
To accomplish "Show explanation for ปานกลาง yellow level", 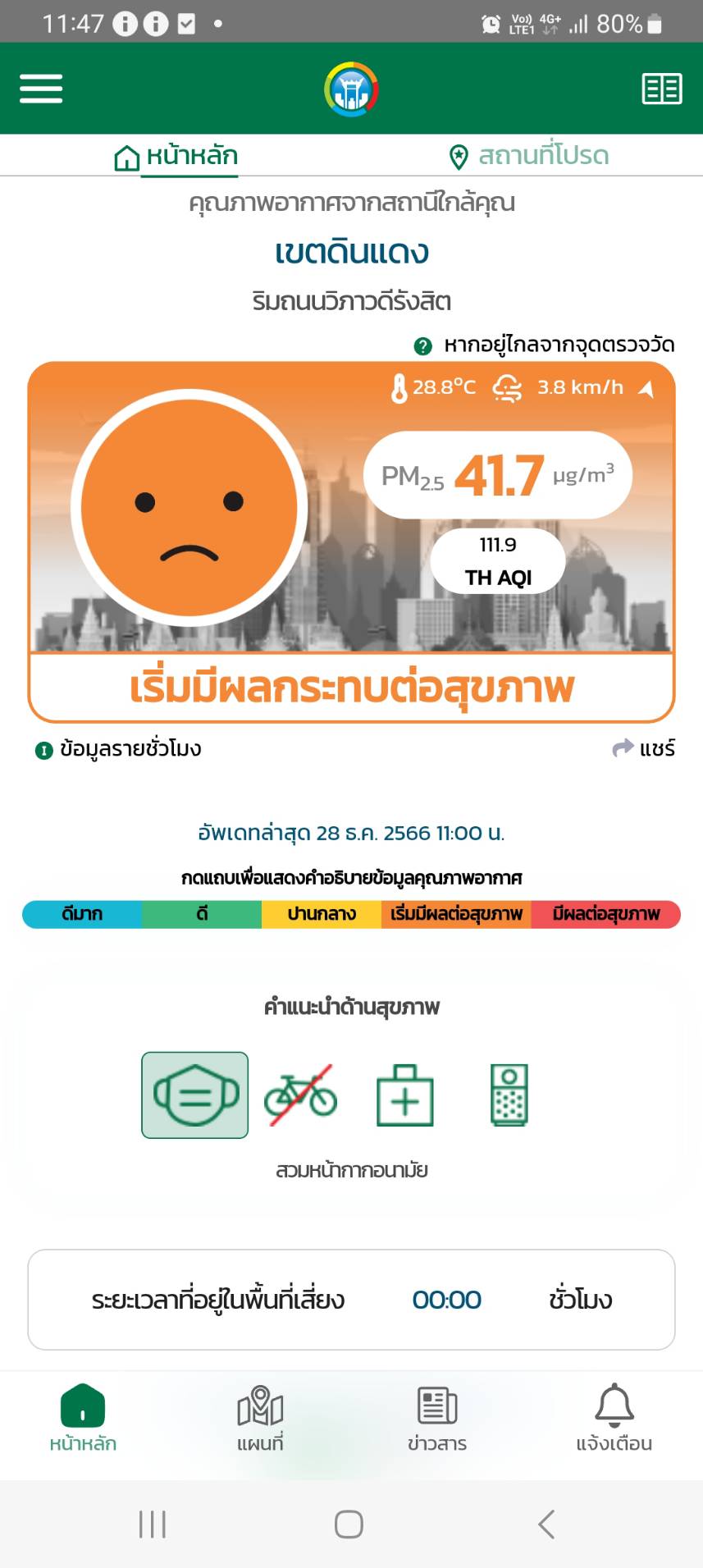I will click(x=322, y=914).
